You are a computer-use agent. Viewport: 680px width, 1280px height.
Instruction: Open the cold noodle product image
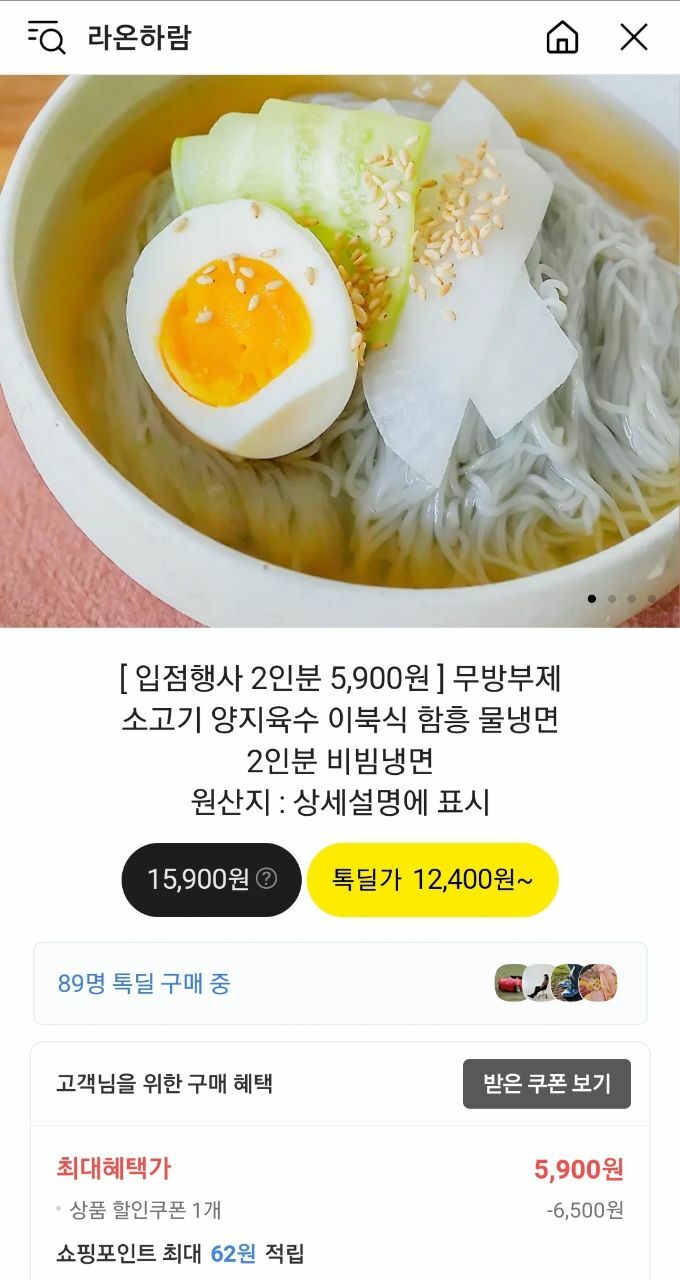click(x=340, y=351)
